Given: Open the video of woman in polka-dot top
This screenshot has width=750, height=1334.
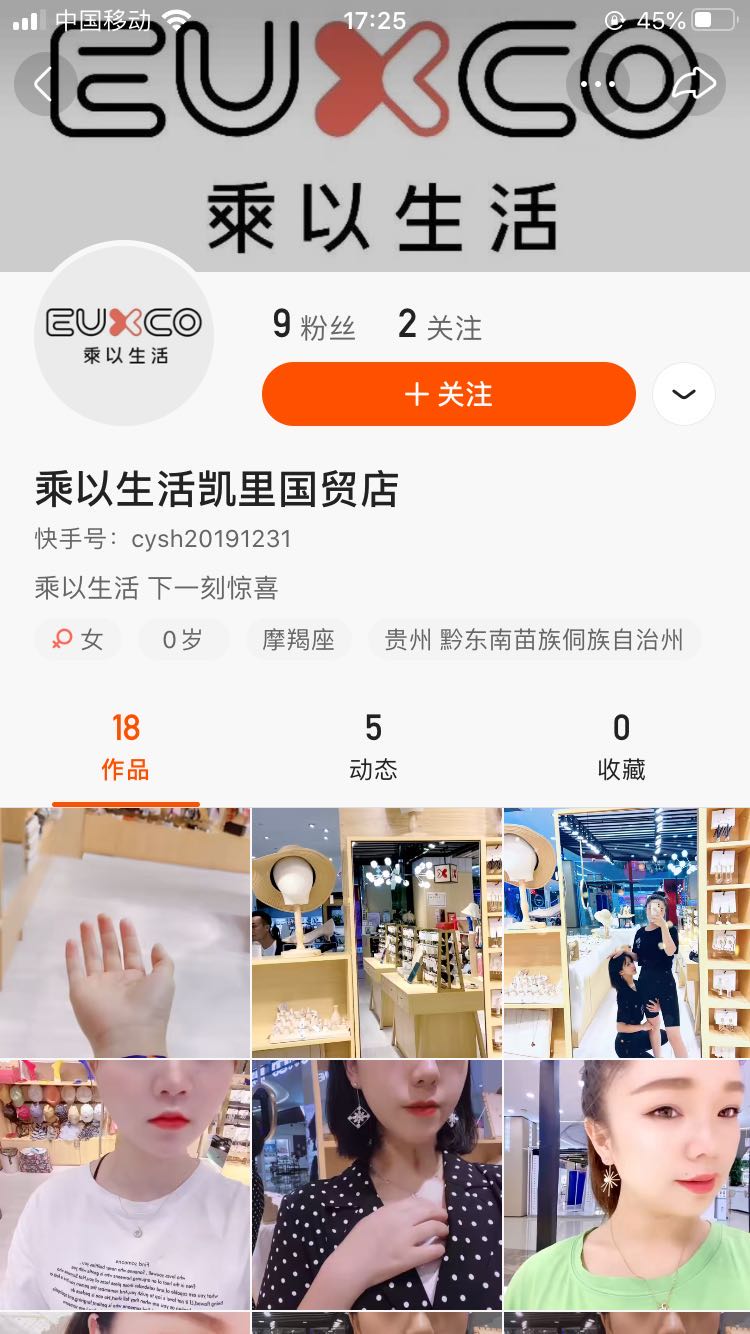Looking at the screenshot, I should click(376, 1185).
